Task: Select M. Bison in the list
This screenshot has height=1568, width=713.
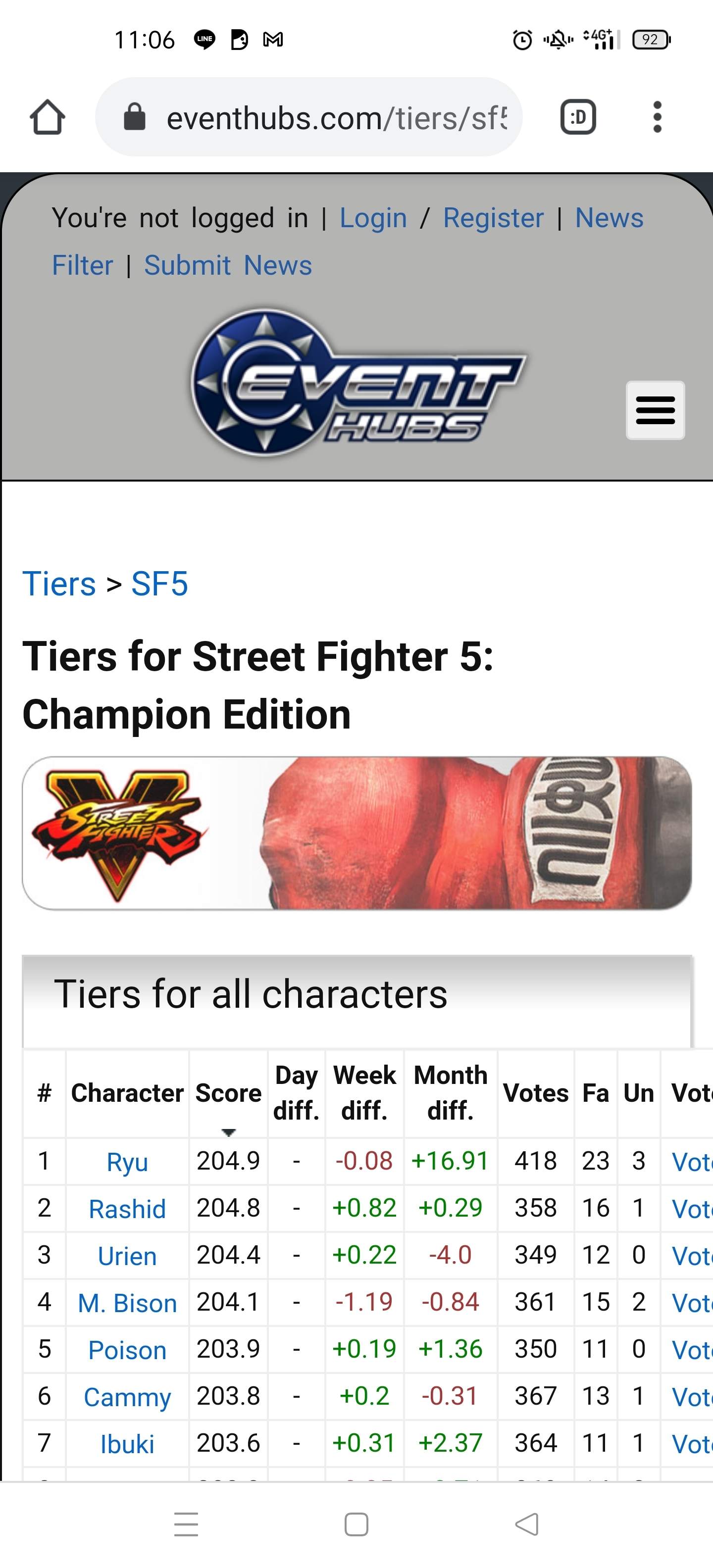Action: coord(127,1303)
